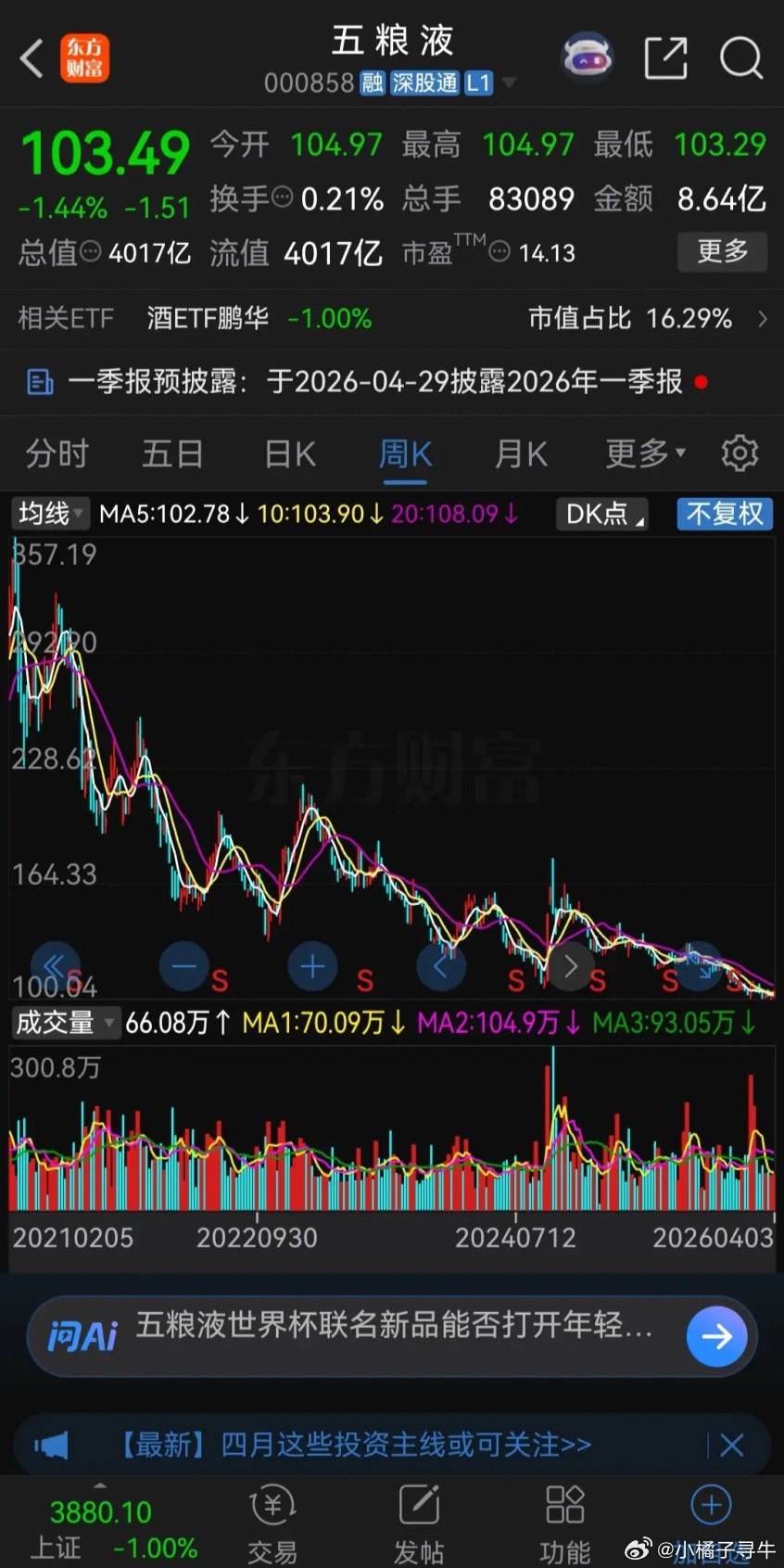Expand the 均线 indicator dropdown
Viewport: 784px width, 1568px height.
[48, 514]
